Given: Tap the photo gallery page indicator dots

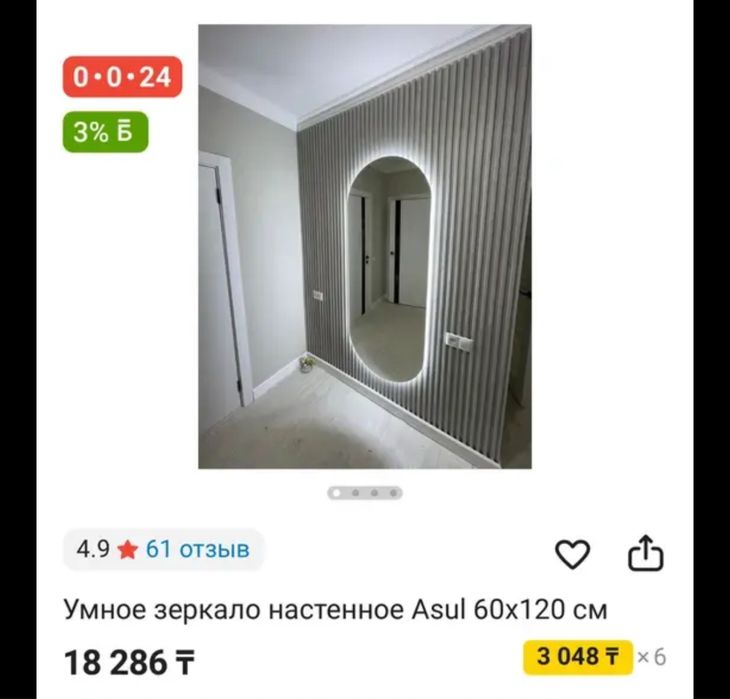Looking at the screenshot, I should point(365,492).
